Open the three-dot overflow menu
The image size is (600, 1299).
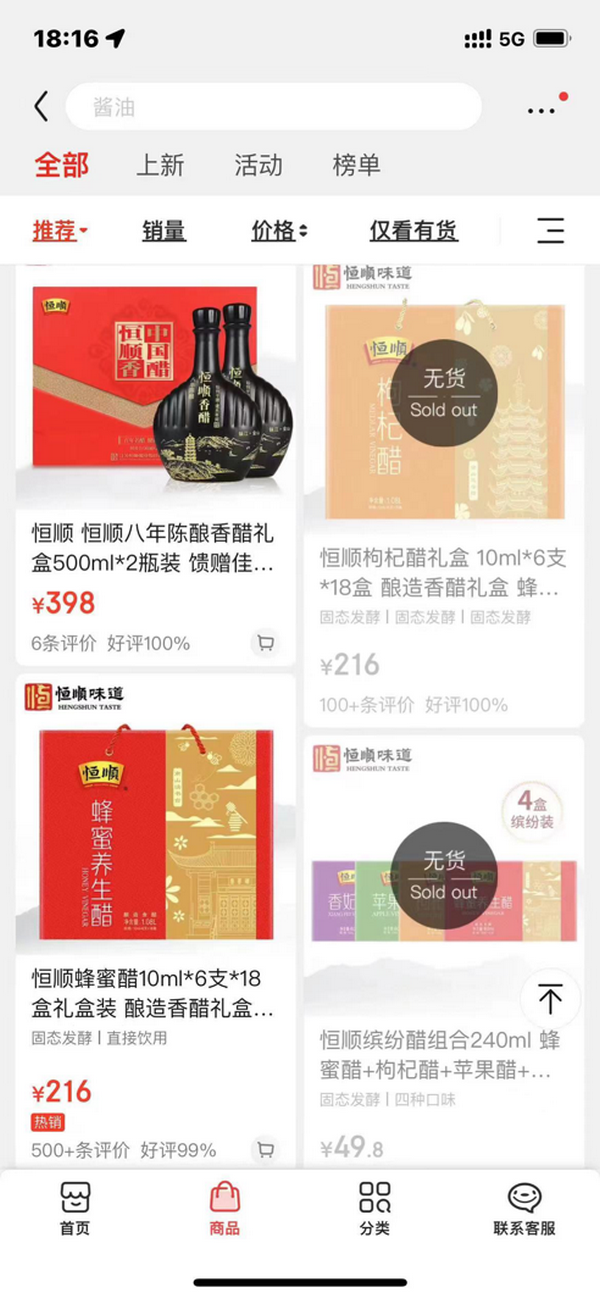(x=543, y=108)
